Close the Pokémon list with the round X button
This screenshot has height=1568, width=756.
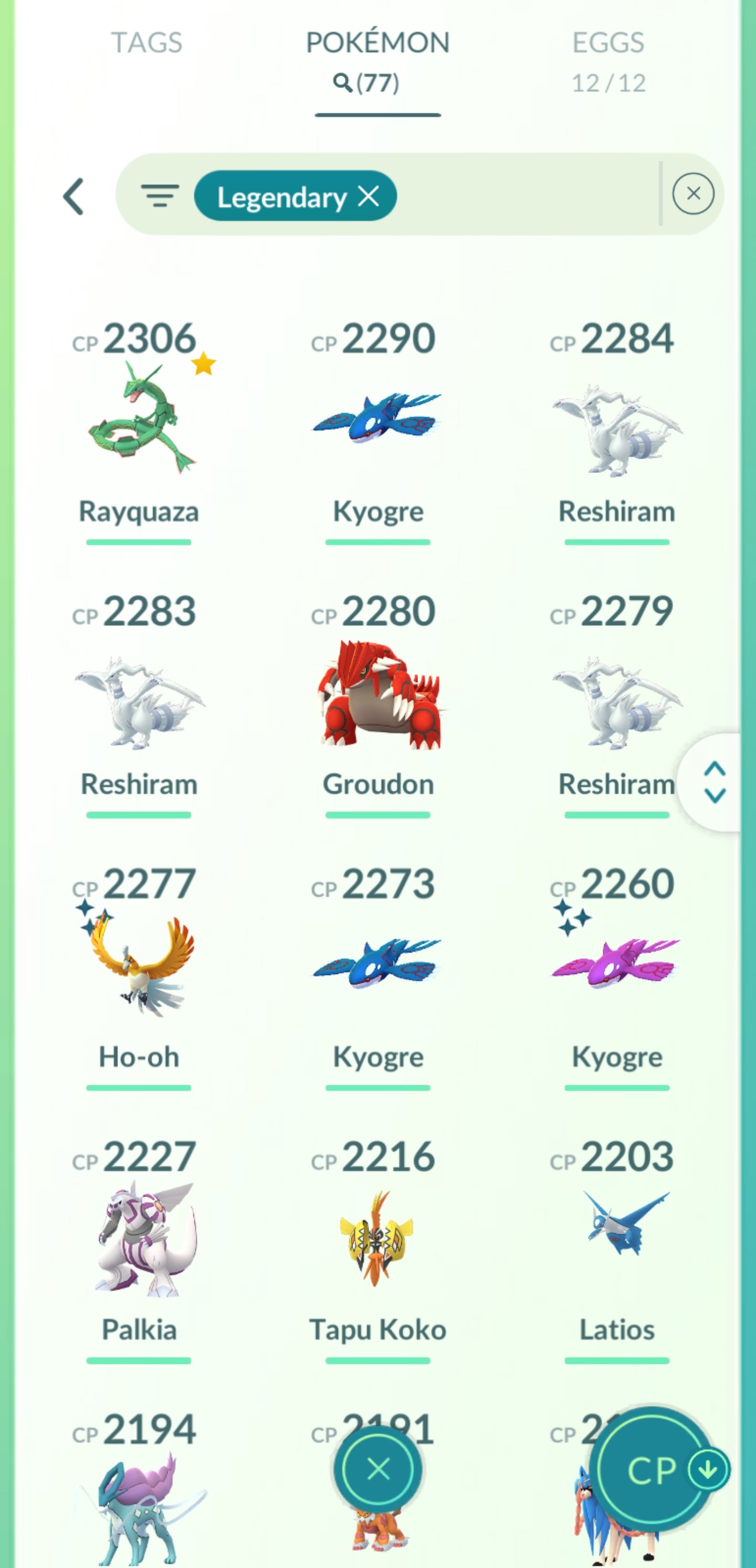point(379,1469)
